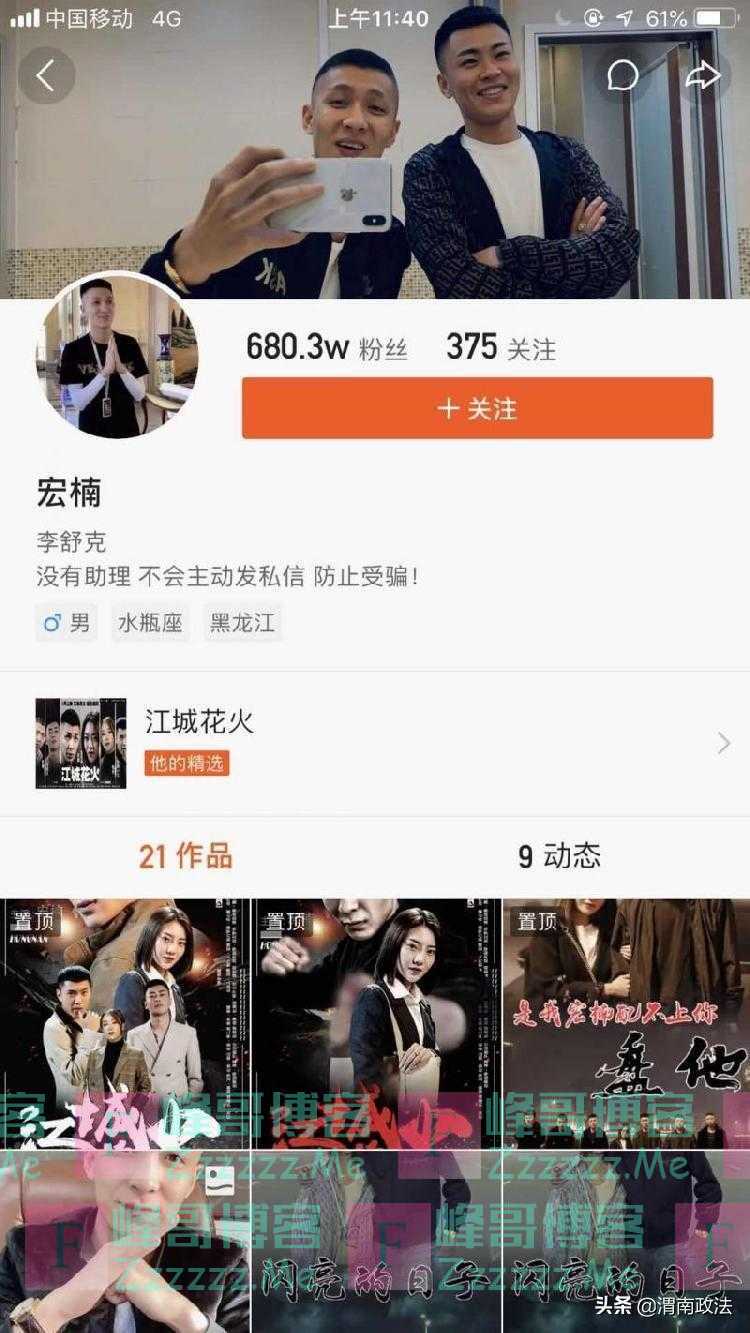Switch to the 9 动态 tab
Image resolution: width=750 pixels, height=1333 pixels.
[x=559, y=856]
